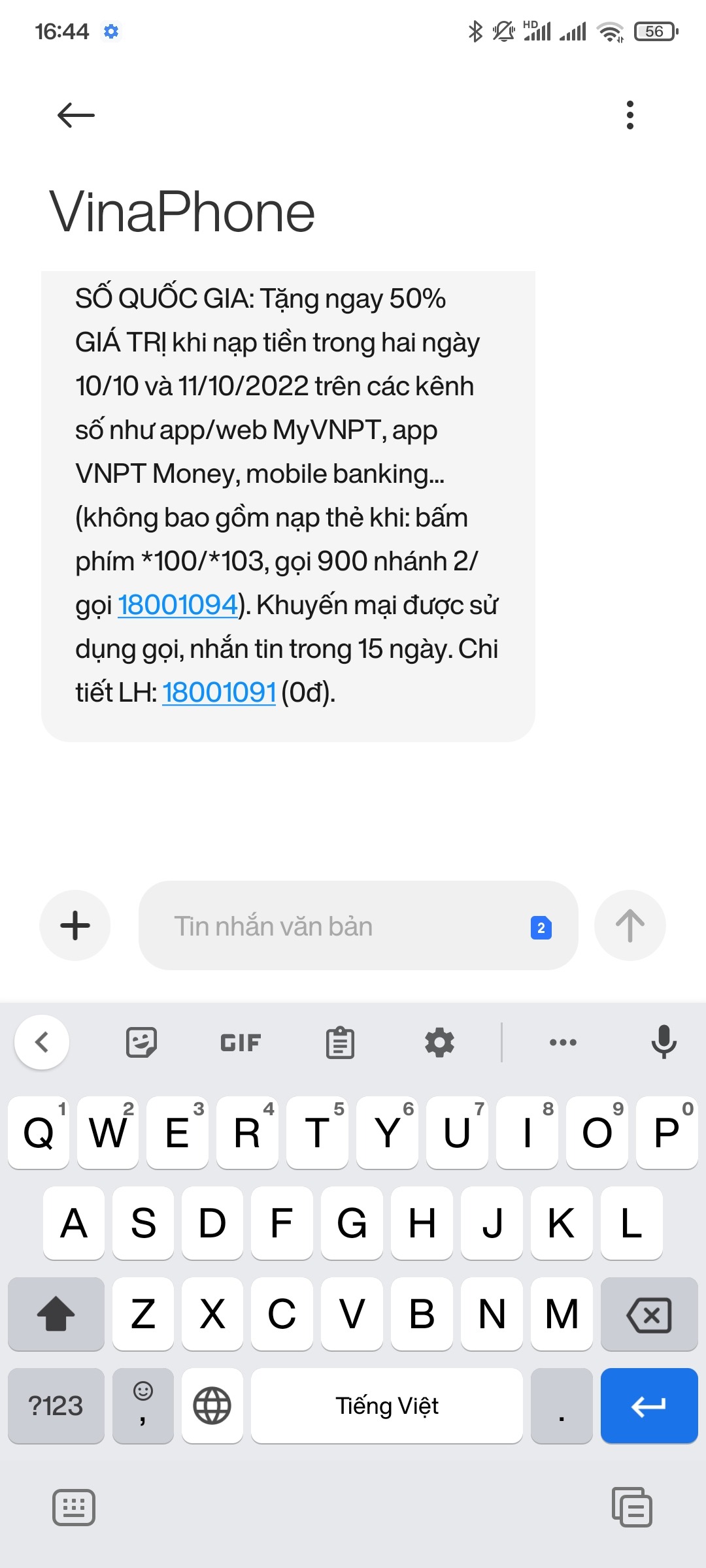Open the keyboard sticker panel
The height and width of the screenshot is (1568, 706).
[x=141, y=1042]
